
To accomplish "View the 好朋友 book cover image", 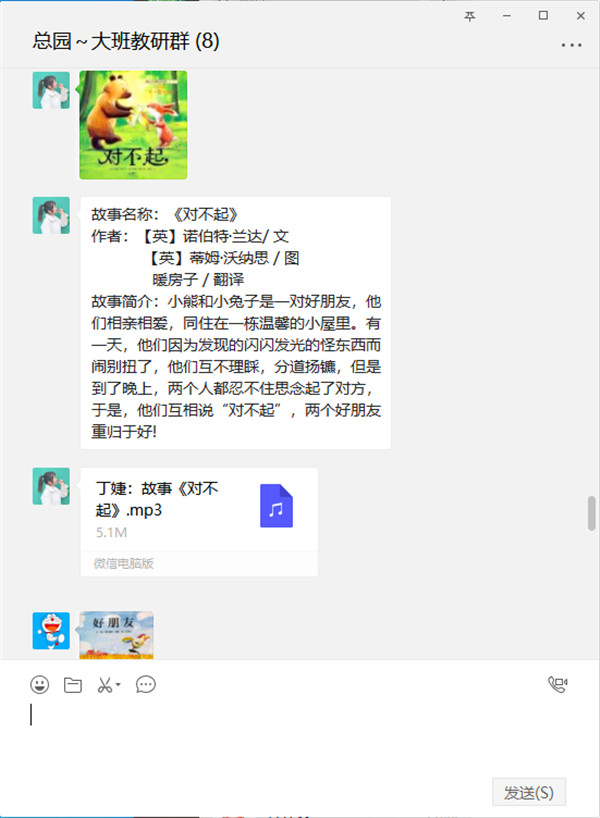I will tap(117, 635).
